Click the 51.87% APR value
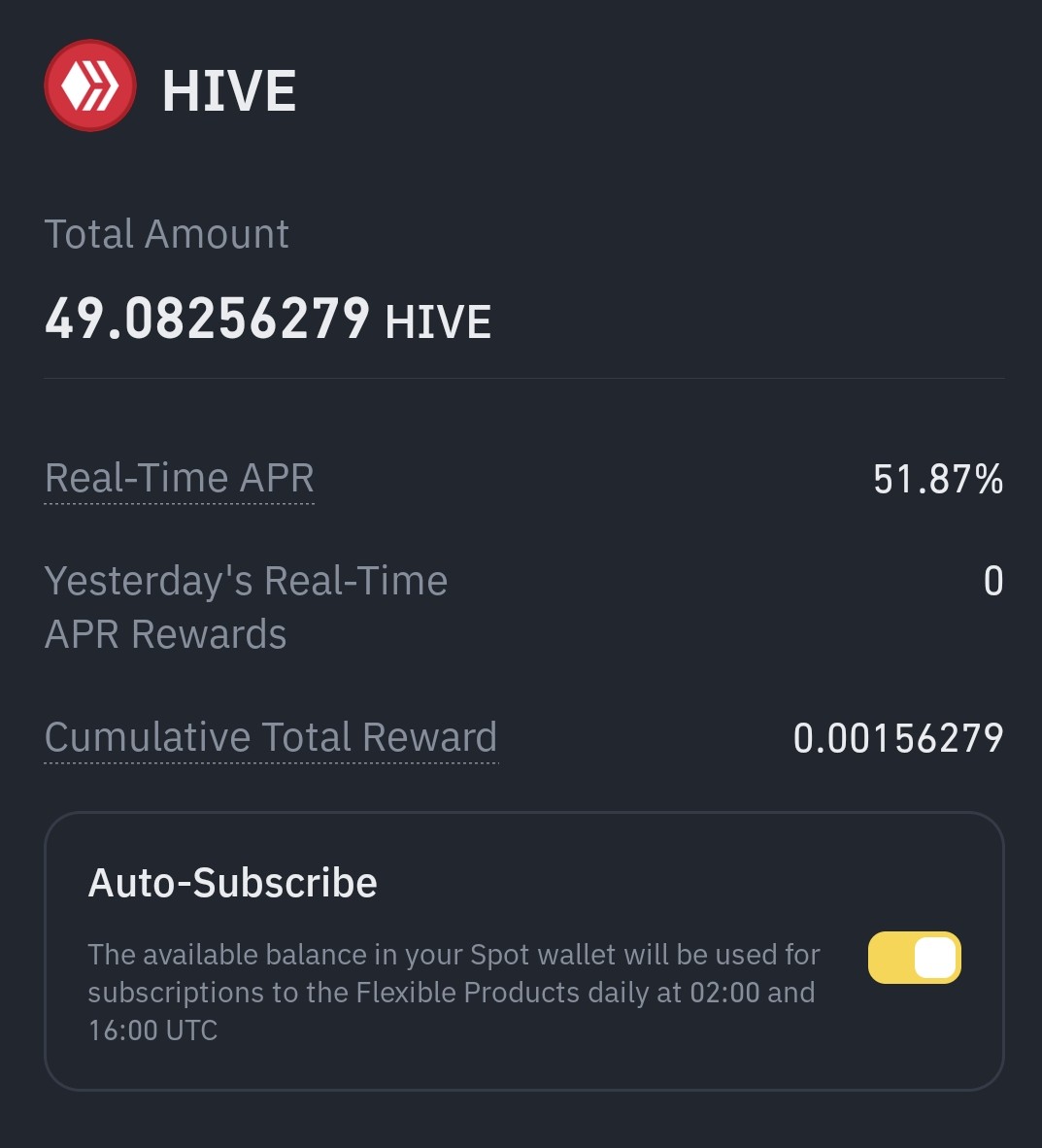The height and width of the screenshot is (1148, 1042). 938,478
